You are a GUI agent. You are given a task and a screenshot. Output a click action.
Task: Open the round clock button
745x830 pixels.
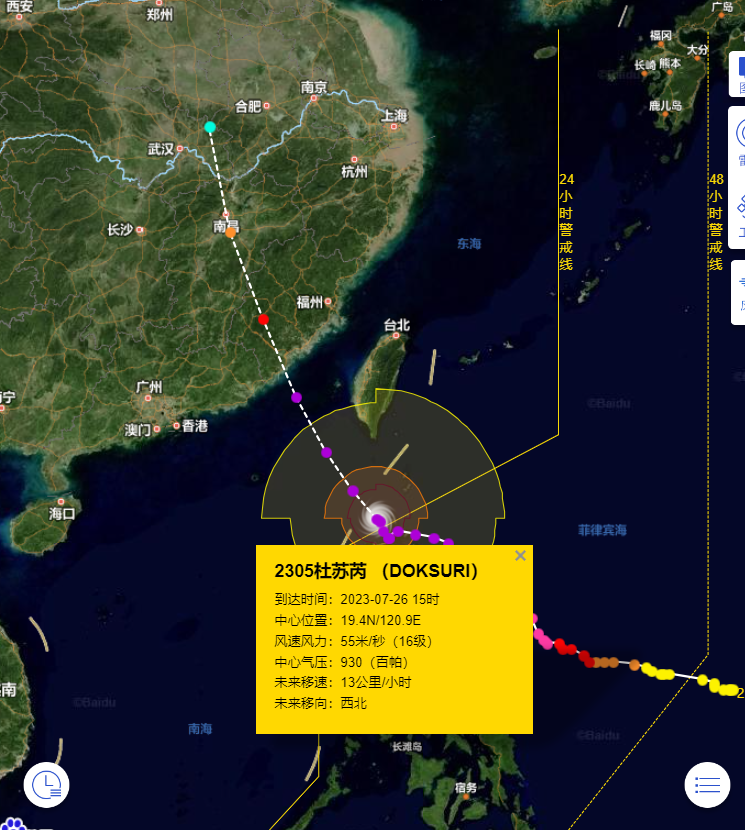point(46,784)
